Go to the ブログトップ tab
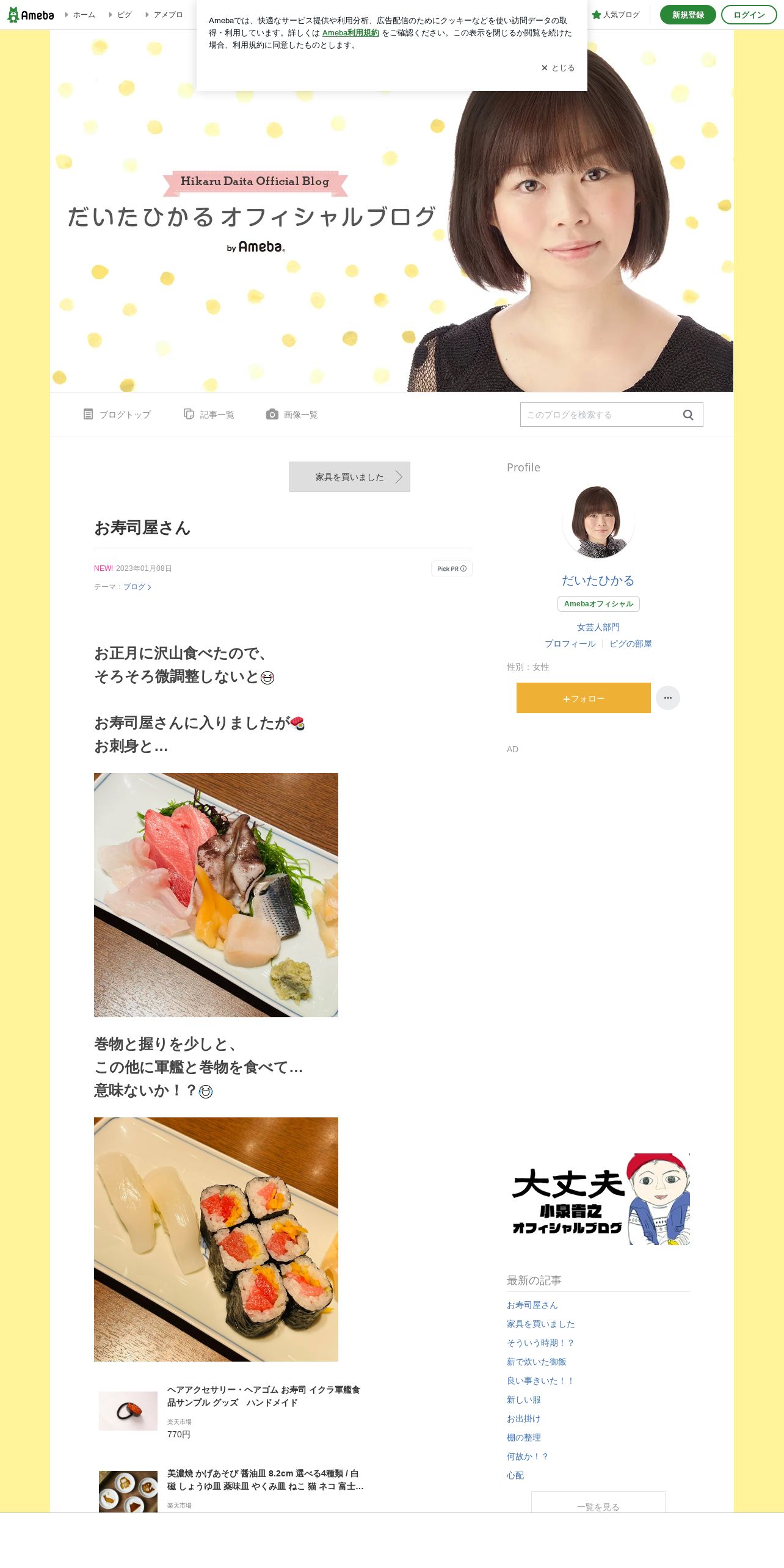784x1568 pixels. tap(117, 415)
